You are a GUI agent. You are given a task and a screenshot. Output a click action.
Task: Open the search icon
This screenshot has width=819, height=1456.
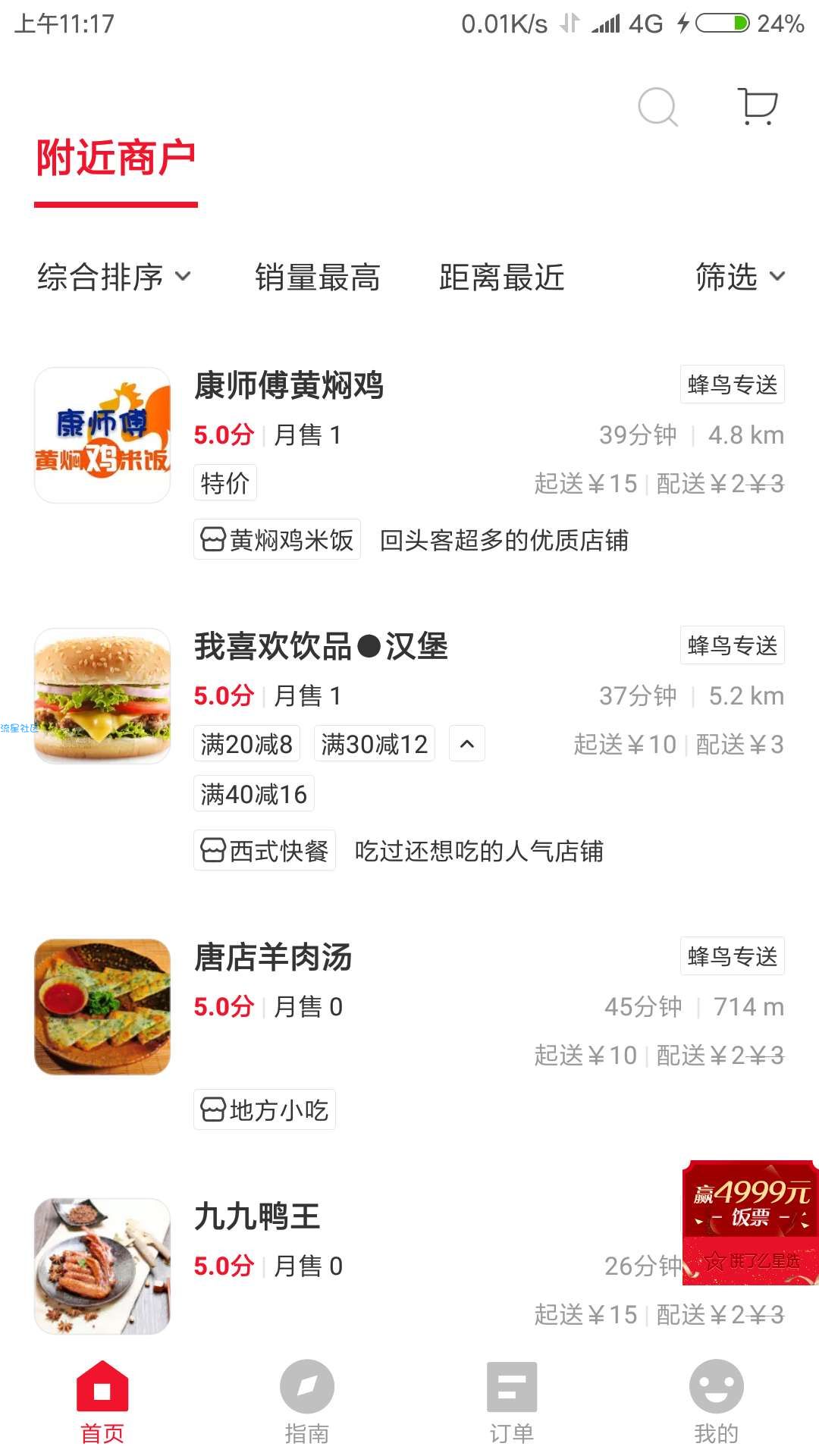point(657,107)
